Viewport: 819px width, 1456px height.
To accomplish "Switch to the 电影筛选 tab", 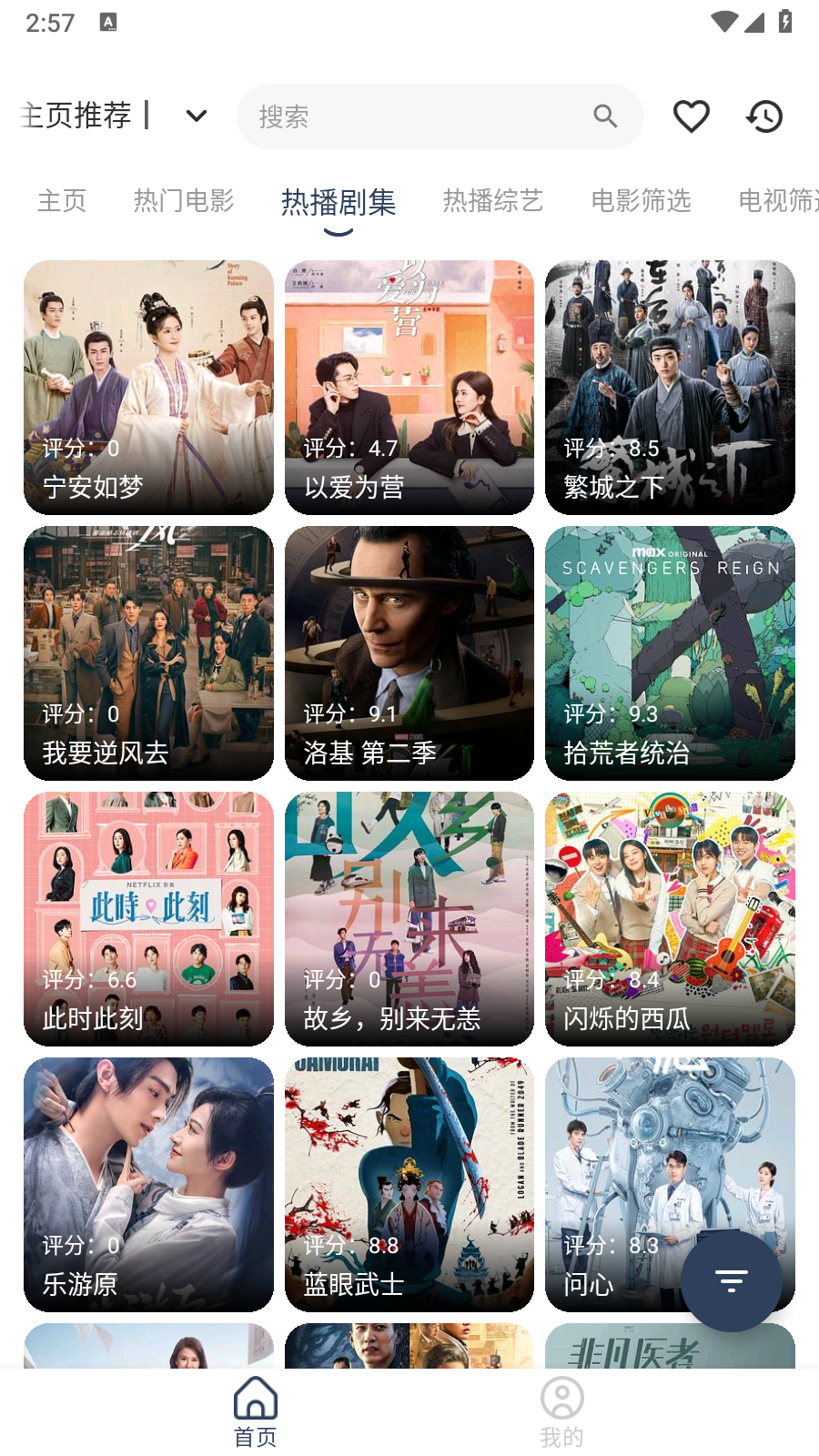I will 641,200.
